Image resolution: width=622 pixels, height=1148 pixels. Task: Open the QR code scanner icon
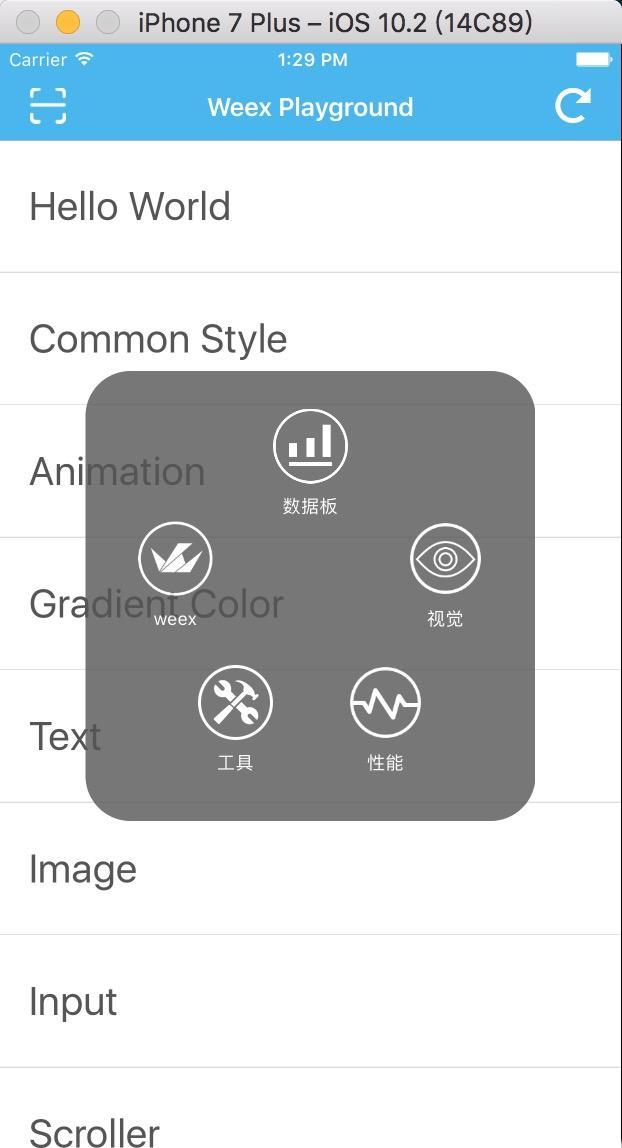point(48,106)
